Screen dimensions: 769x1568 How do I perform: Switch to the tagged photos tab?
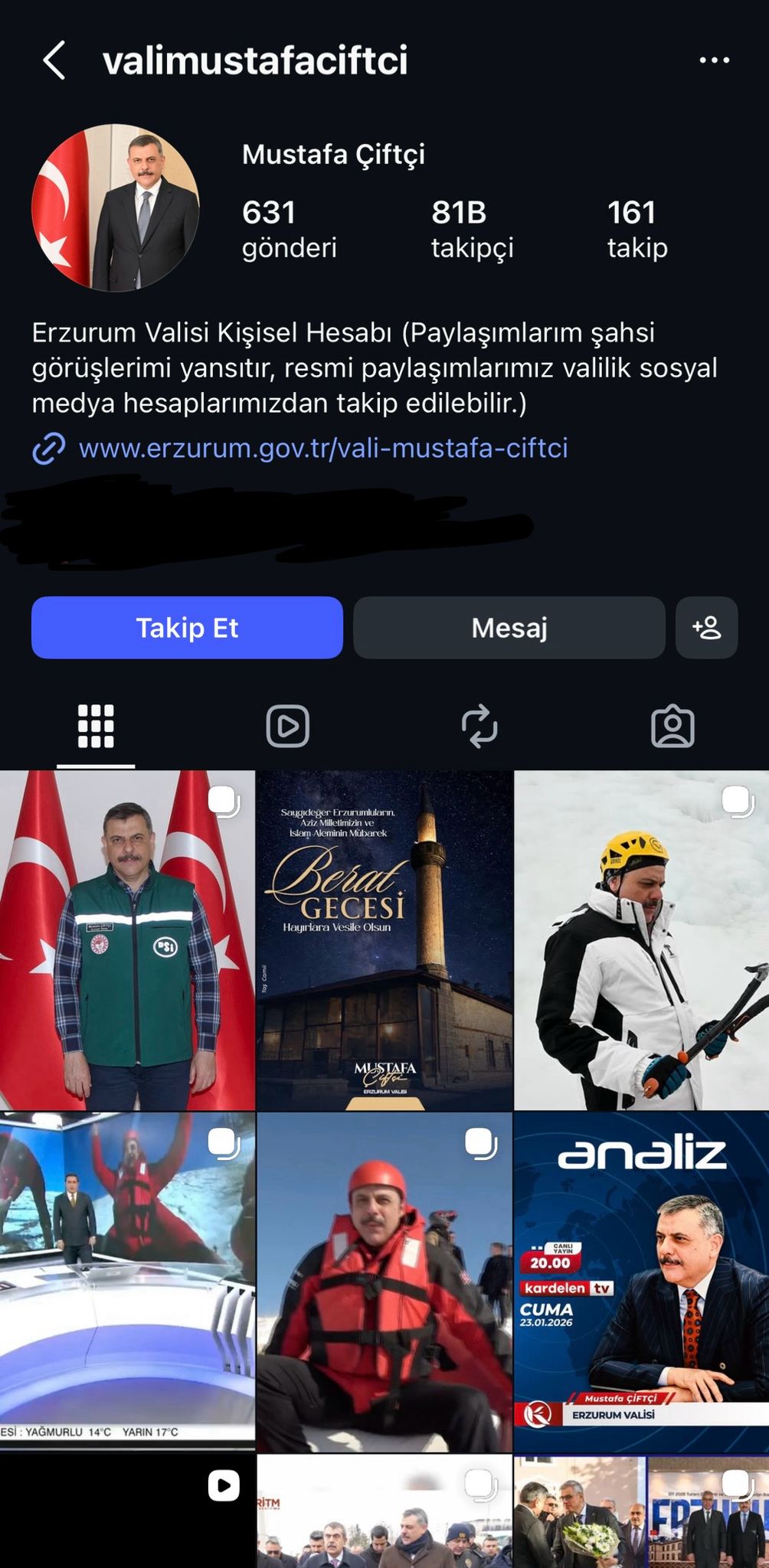coord(672,726)
